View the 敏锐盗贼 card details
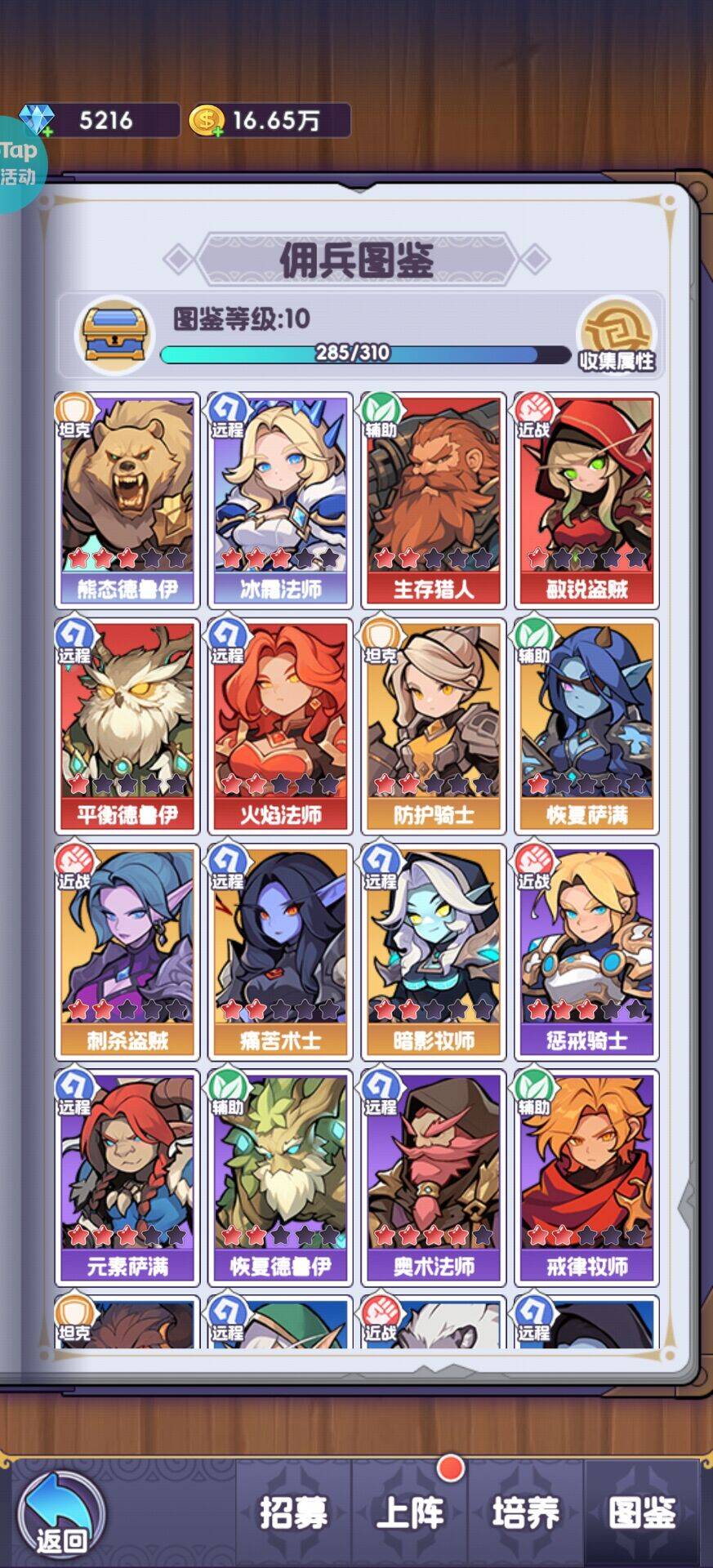 click(x=586, y=500)
